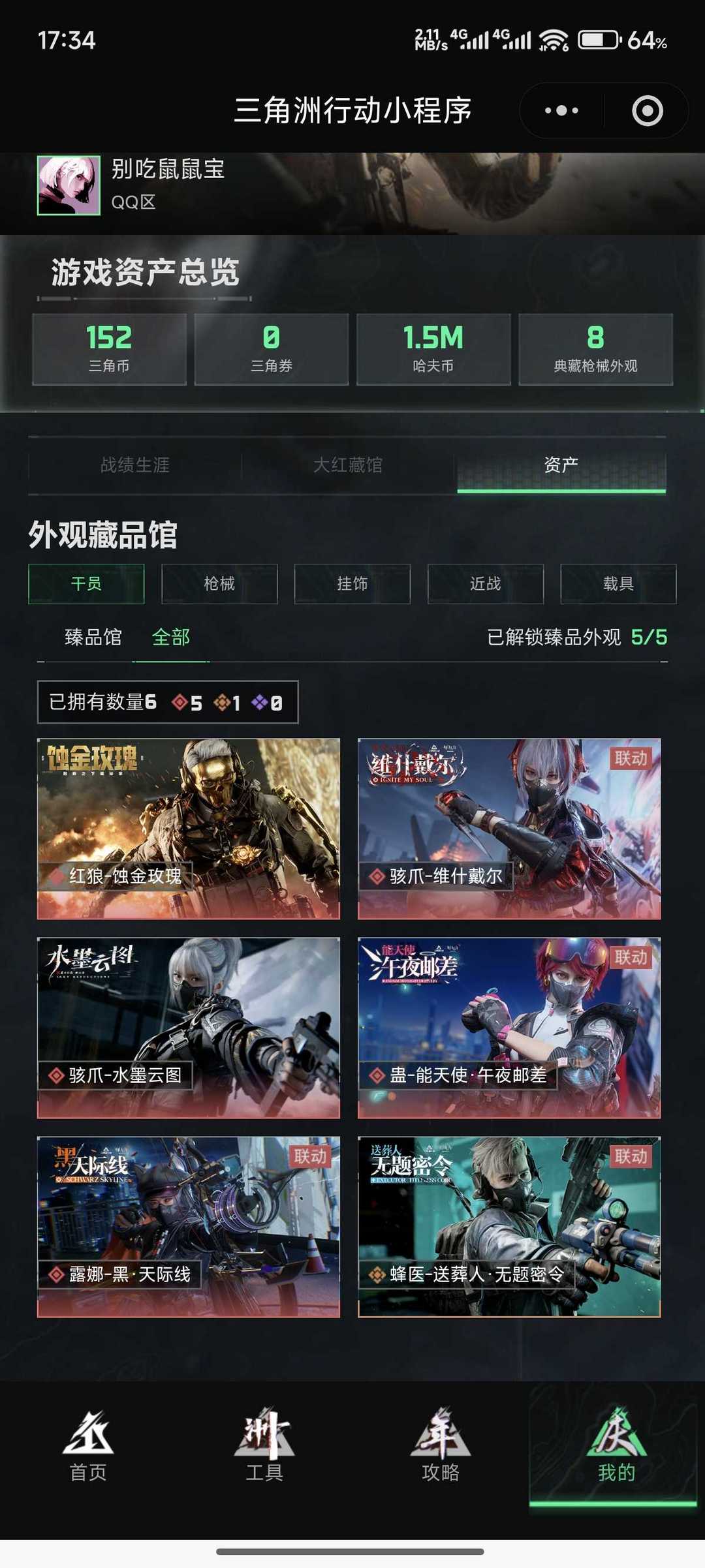This screenshot has height=1568, width=705.
Task: Open the 红狼-蚀金玫瑰 skin card
Action: (x=189, y=829)
